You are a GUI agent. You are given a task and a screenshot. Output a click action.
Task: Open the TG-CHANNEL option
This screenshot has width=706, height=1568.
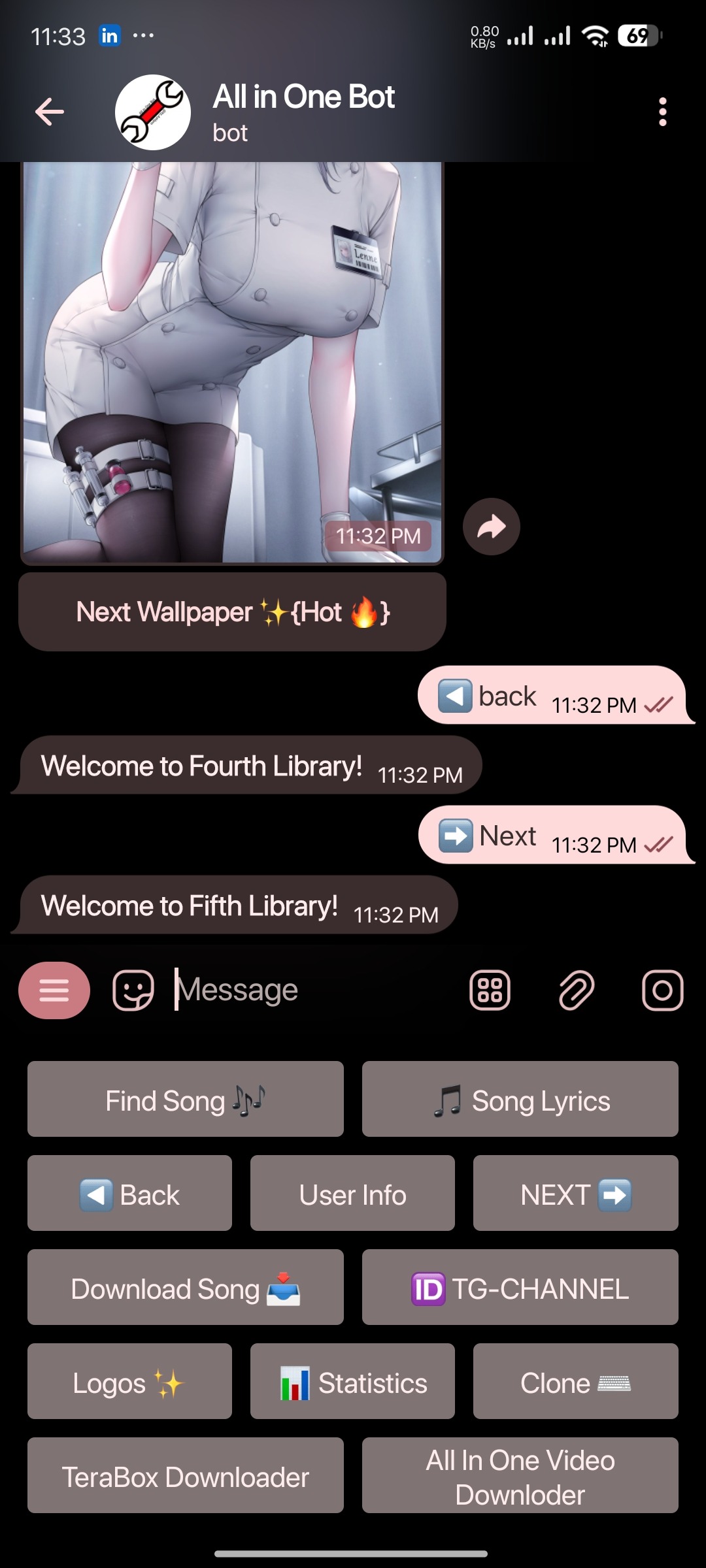520,1288
